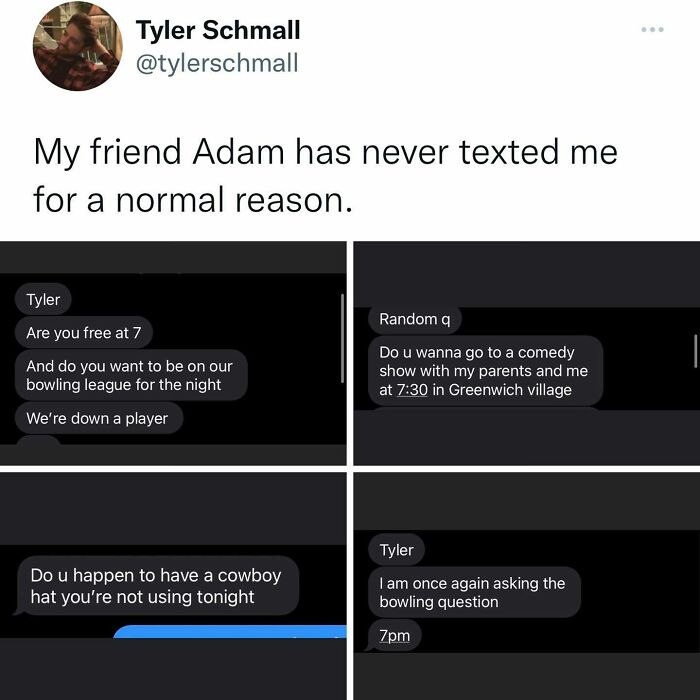Open the @tylerschmall profile from the handle
The height and width of the screenshot is (700, 700).
216,63
